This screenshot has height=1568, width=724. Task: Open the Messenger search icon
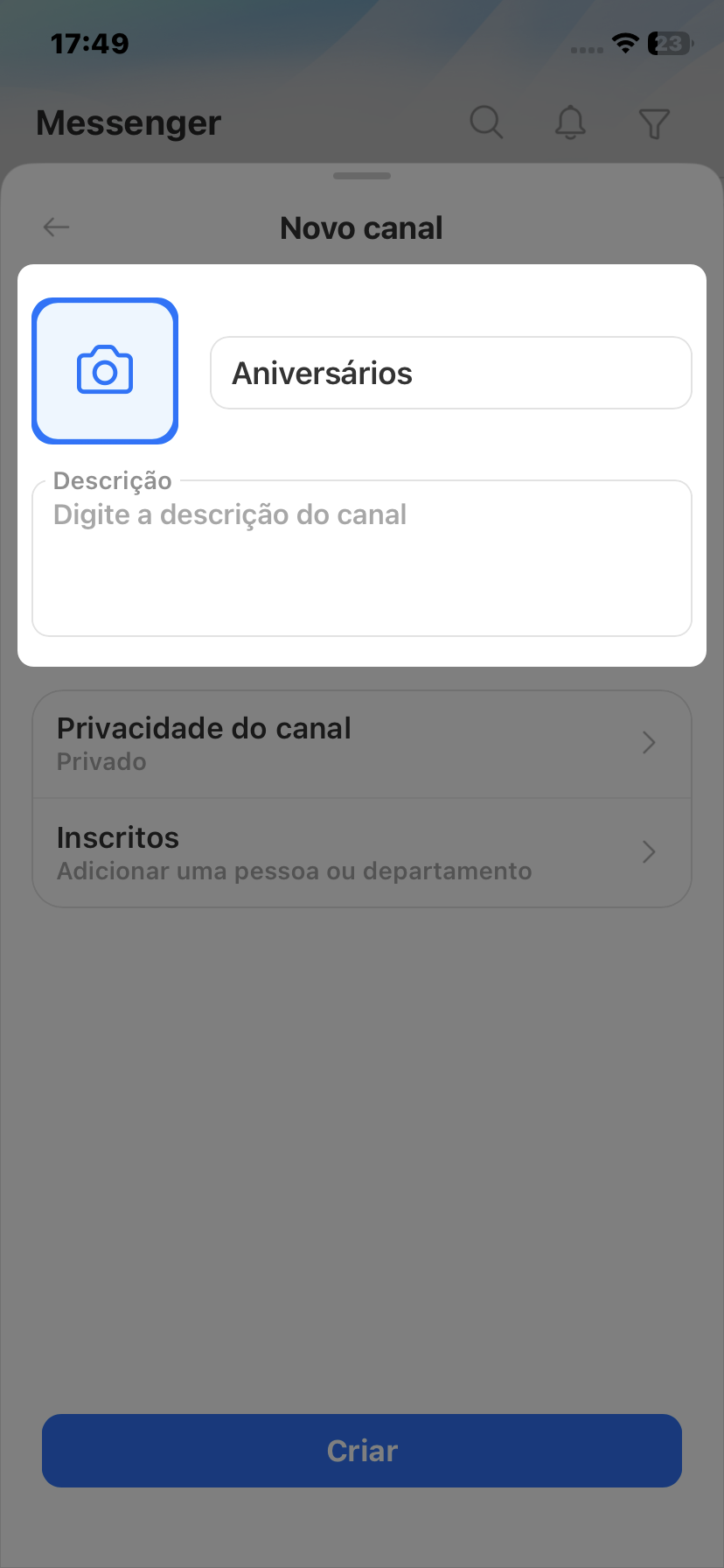(x=486, y=122)
